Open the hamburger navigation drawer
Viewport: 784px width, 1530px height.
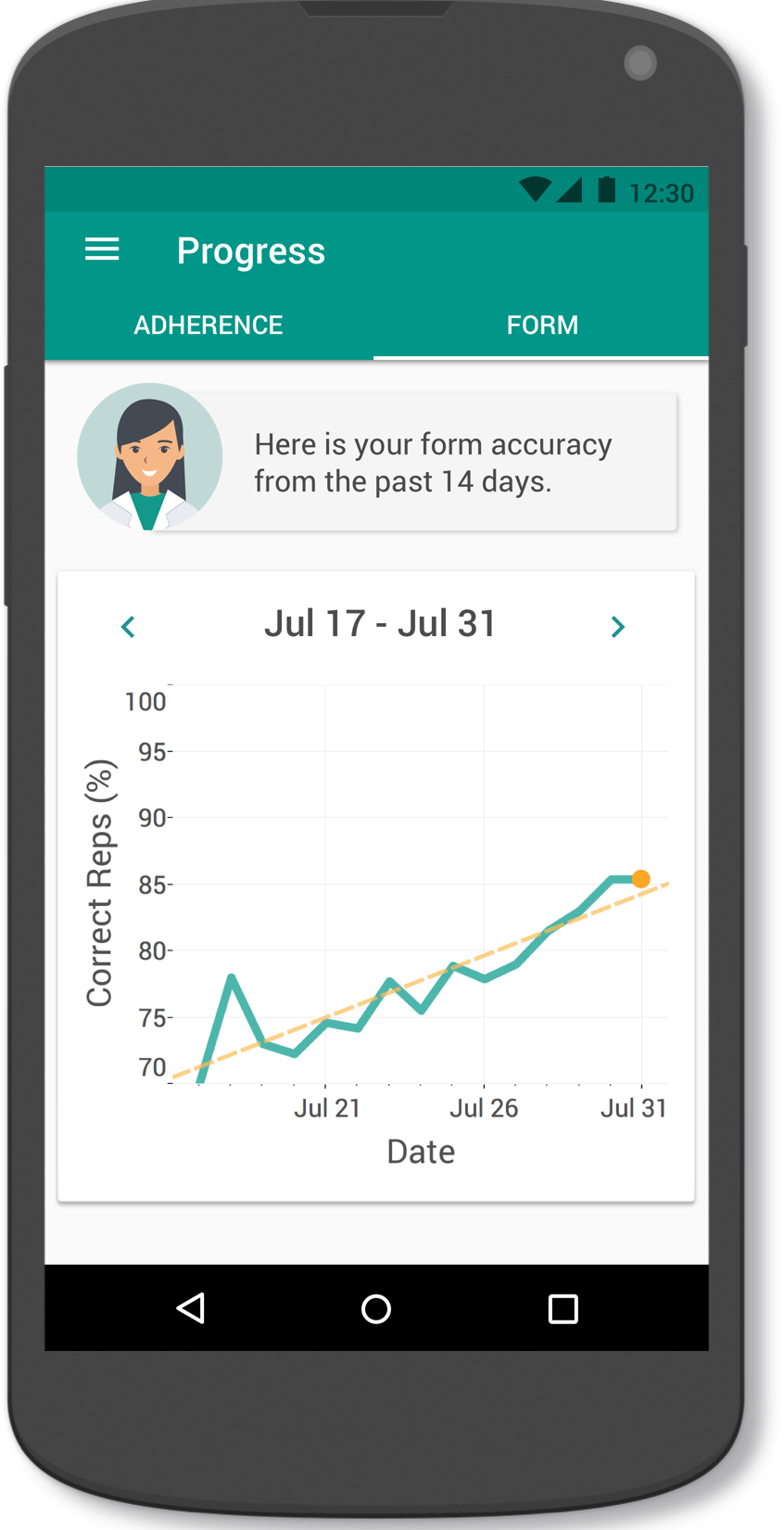click(102, 249)
